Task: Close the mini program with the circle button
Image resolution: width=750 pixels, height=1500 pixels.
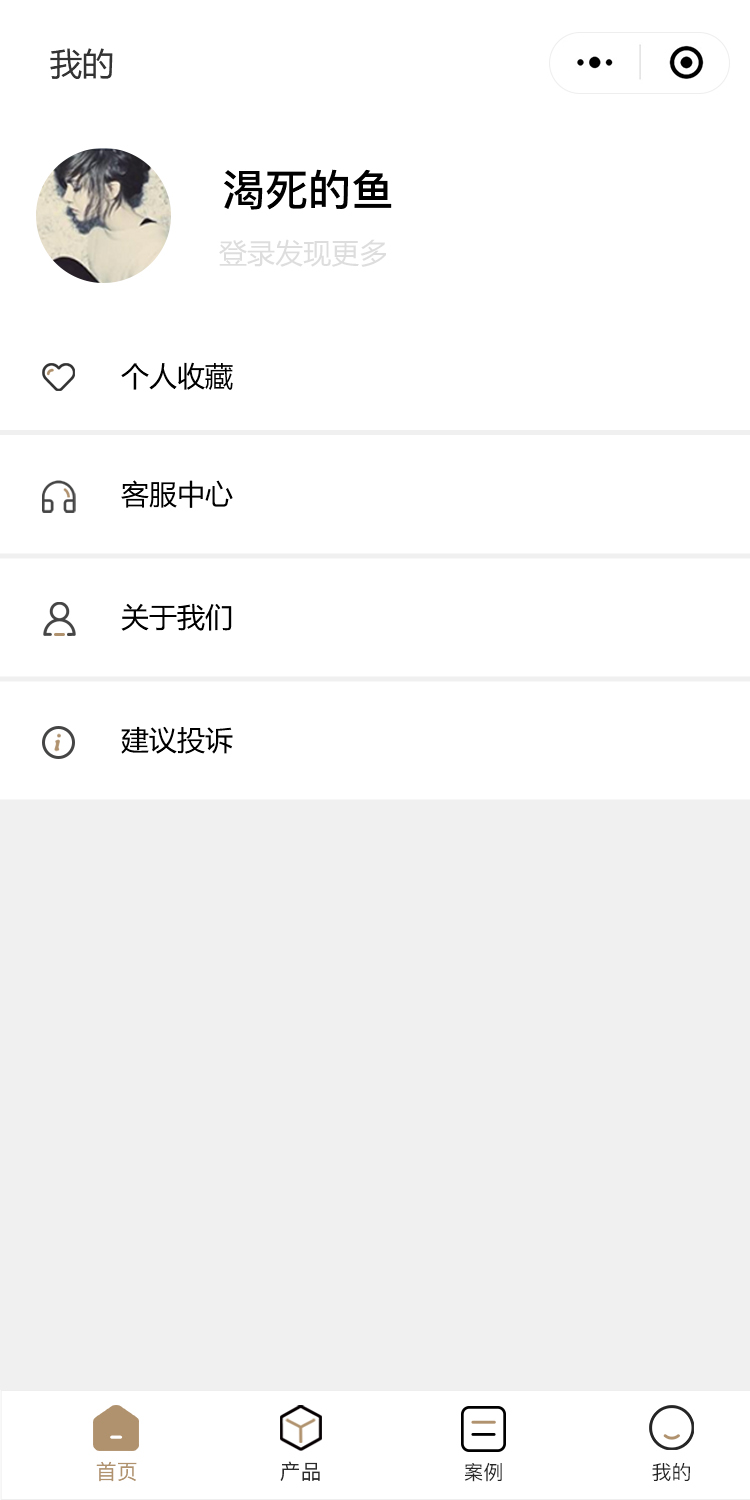Action: click(x=686, y=63)
